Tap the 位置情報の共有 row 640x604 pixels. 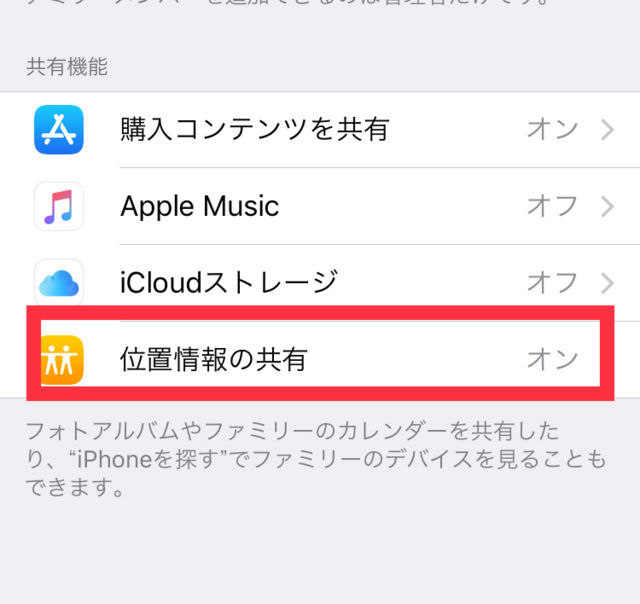320,360
